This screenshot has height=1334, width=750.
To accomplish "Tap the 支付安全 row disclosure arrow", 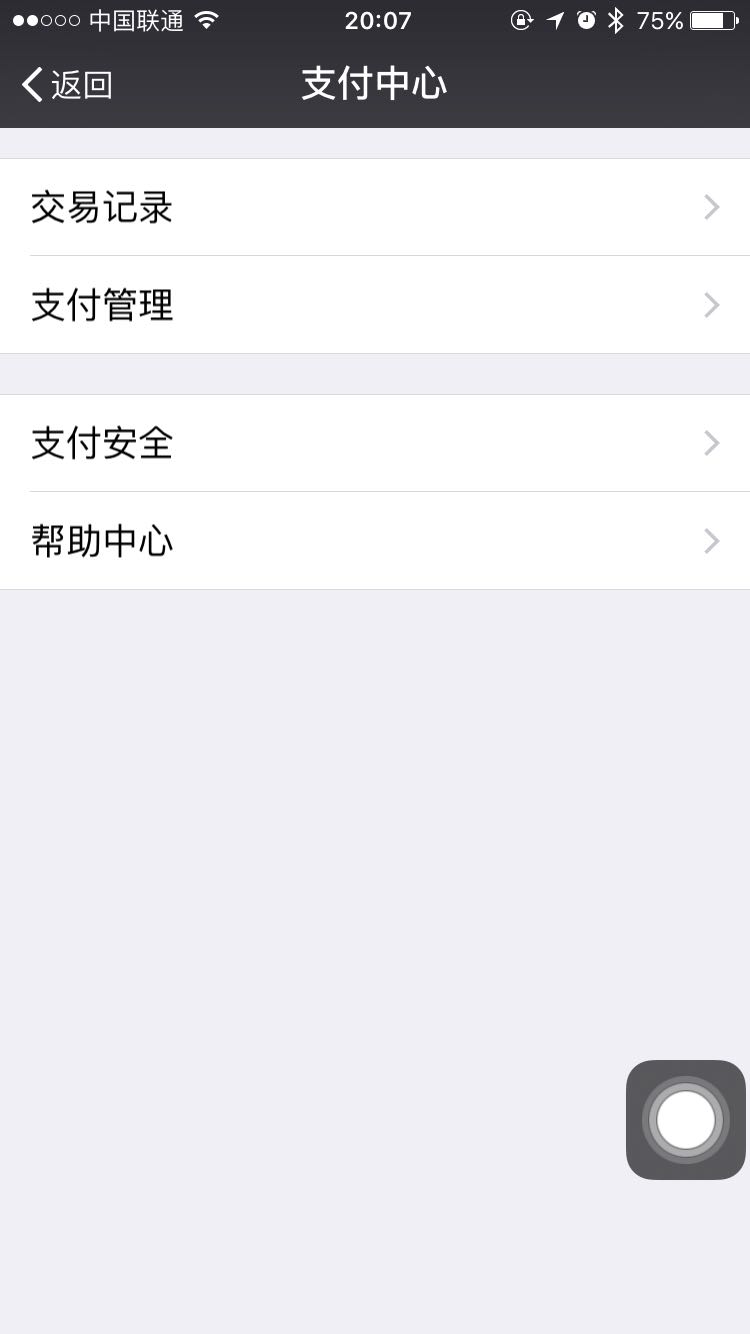I will (711, 443).
